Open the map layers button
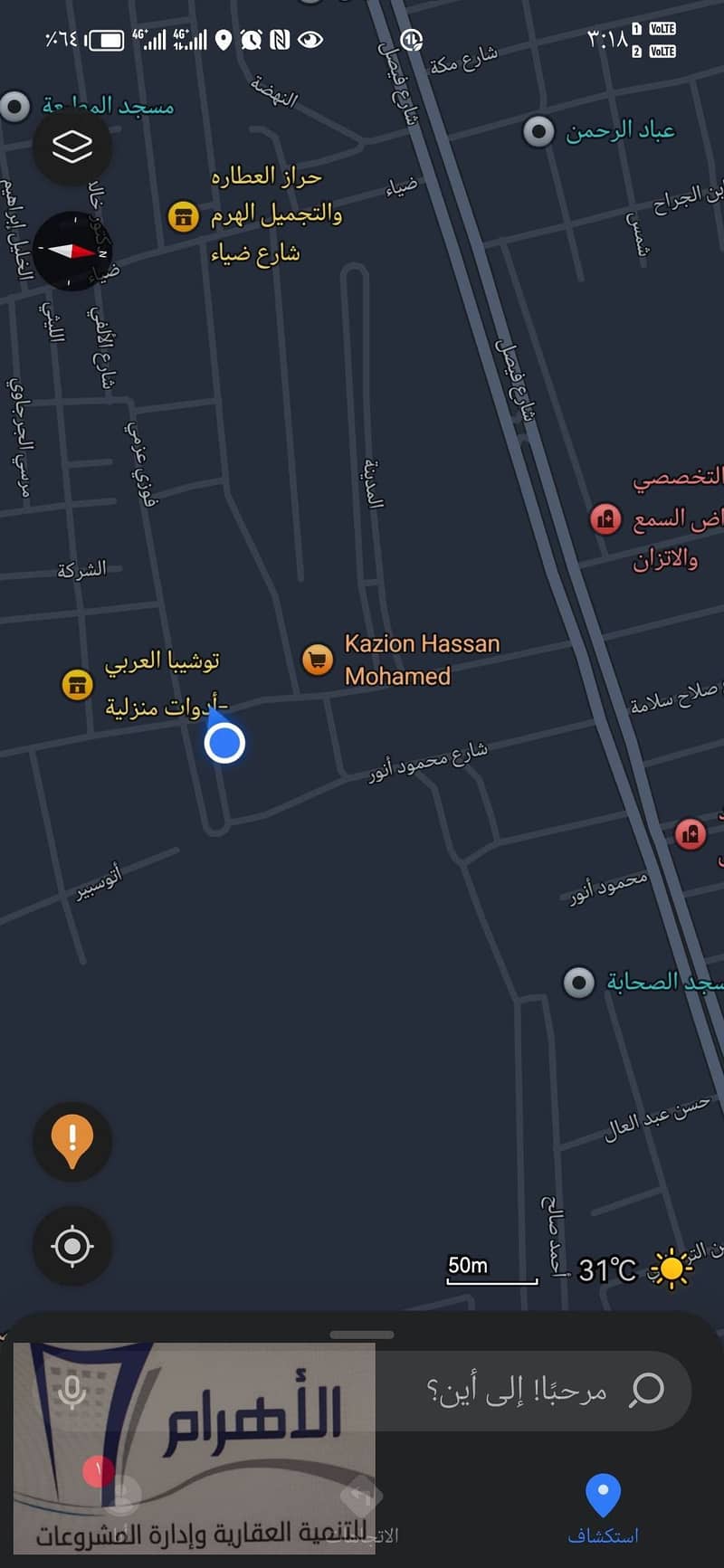The image size is (724, 1568). click(72, 147)
